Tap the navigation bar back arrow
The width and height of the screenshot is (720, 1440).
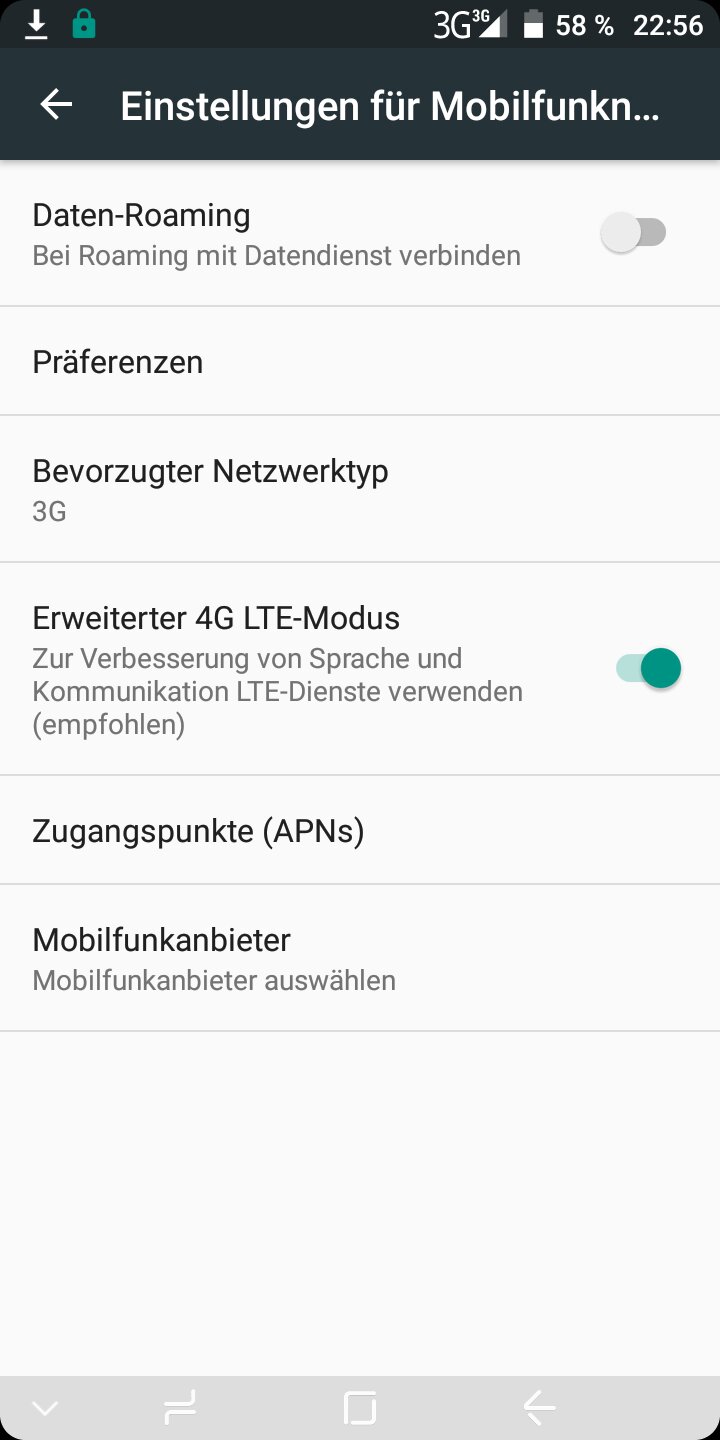point(539,1408)
